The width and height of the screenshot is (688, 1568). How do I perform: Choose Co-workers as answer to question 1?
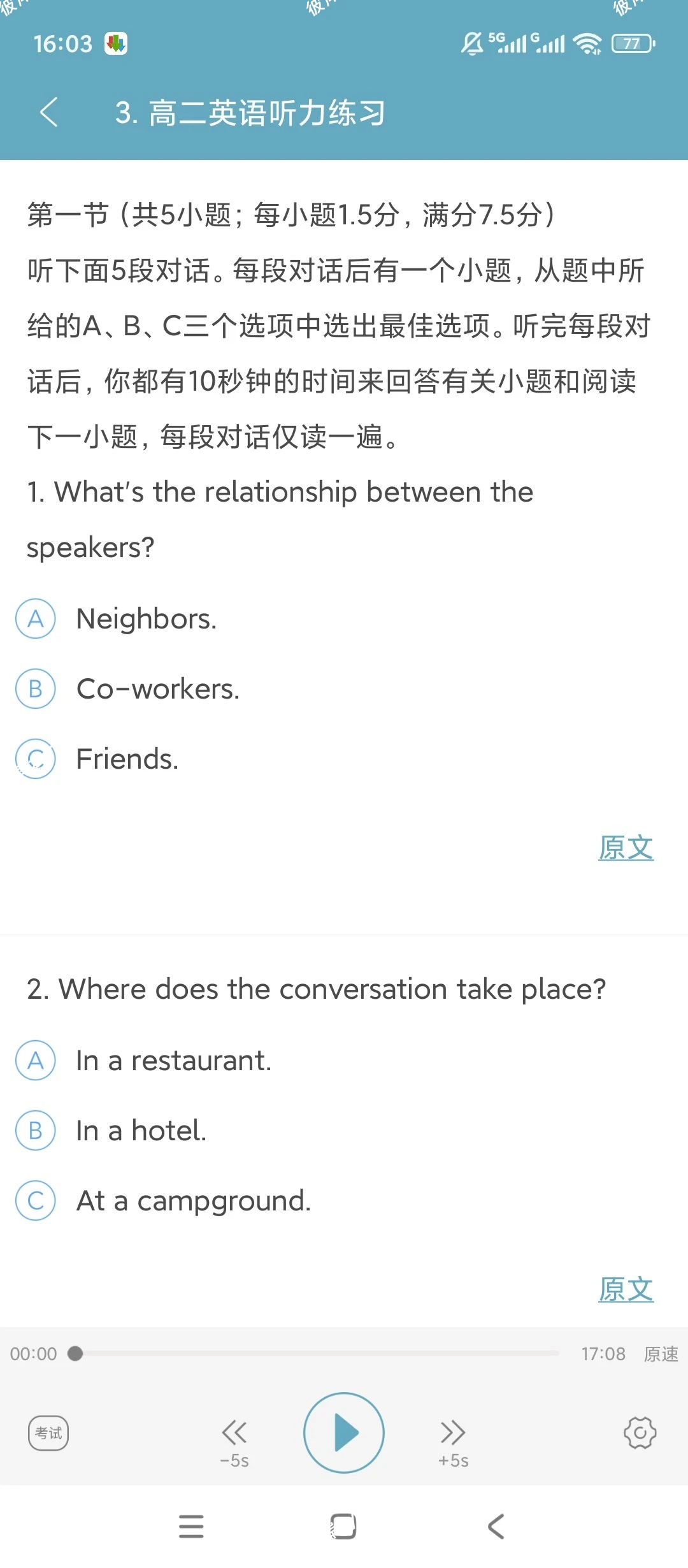[x=36, y=689]
